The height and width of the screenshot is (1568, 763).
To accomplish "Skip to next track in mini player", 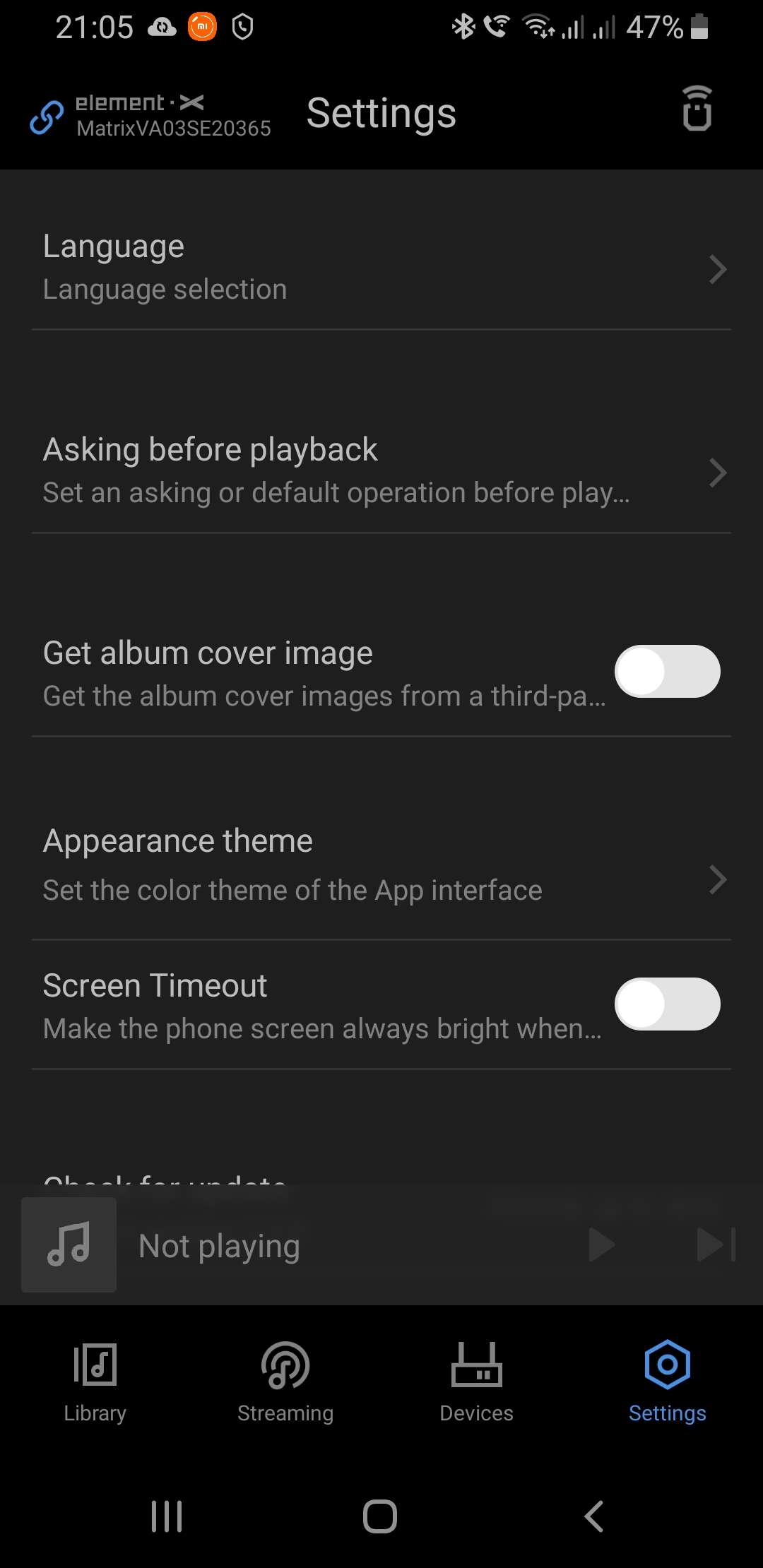I will coord(716,1245).
